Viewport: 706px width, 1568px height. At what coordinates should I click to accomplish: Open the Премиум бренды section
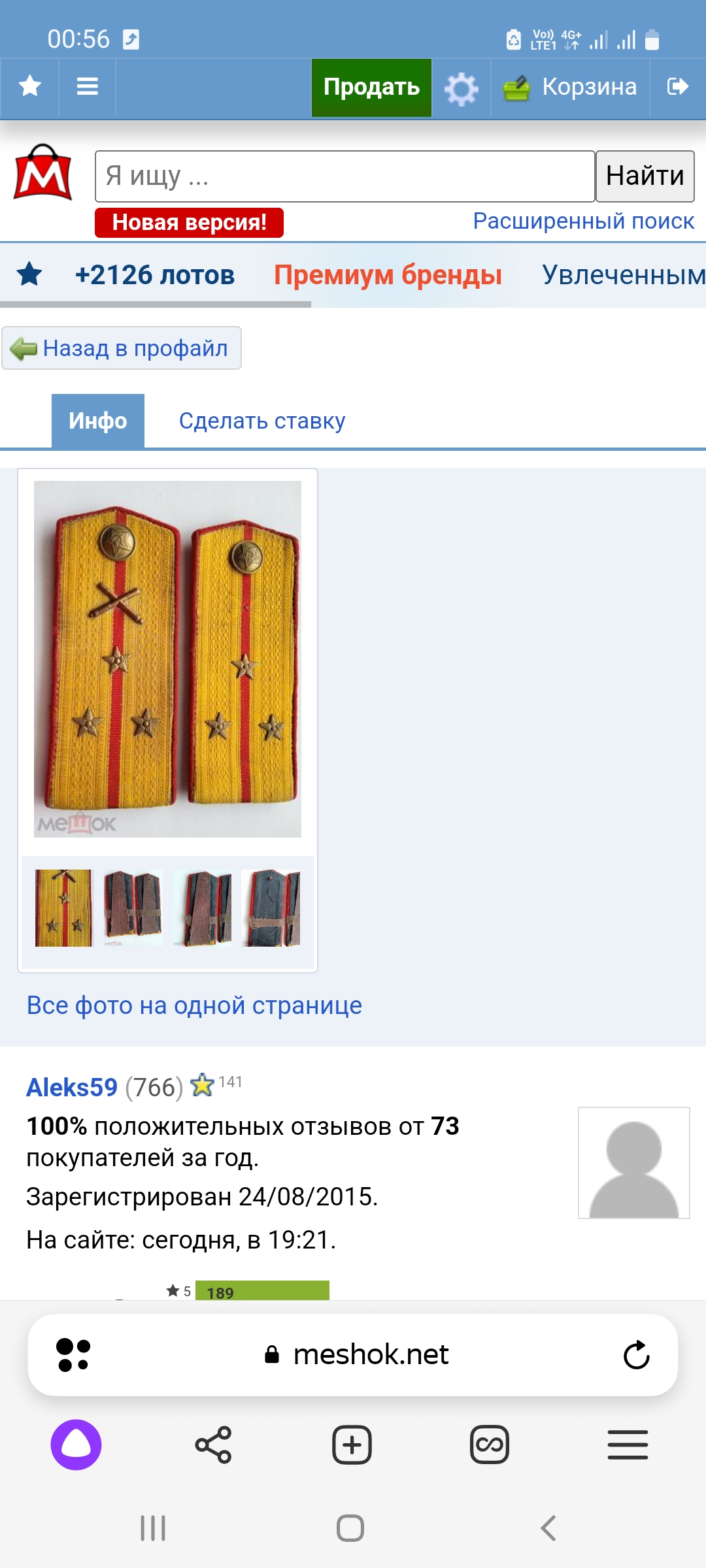coord(388,275)
